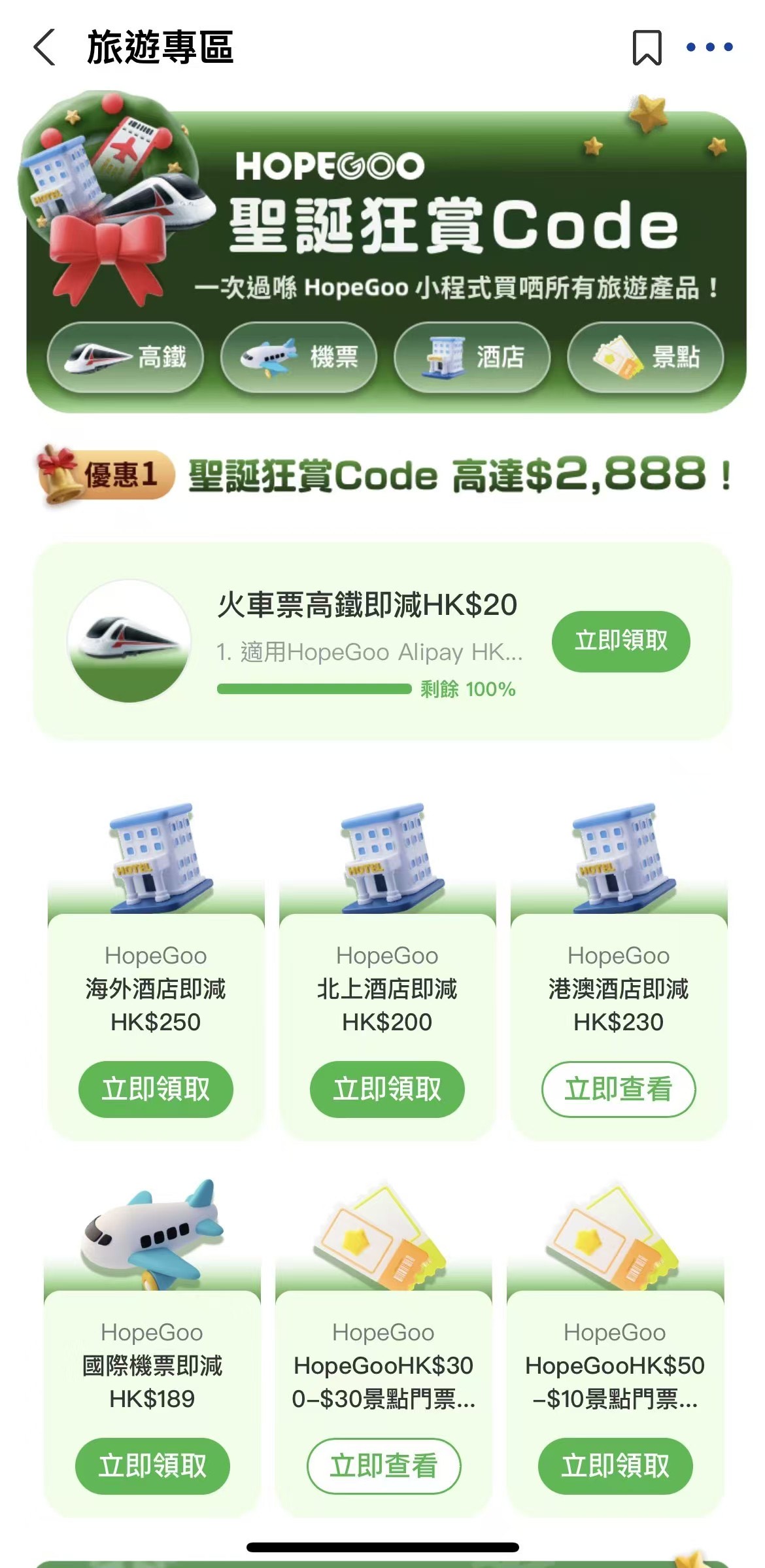Select the 機票 category chip
Screen dimensions: 765x1568
point(299,357)
